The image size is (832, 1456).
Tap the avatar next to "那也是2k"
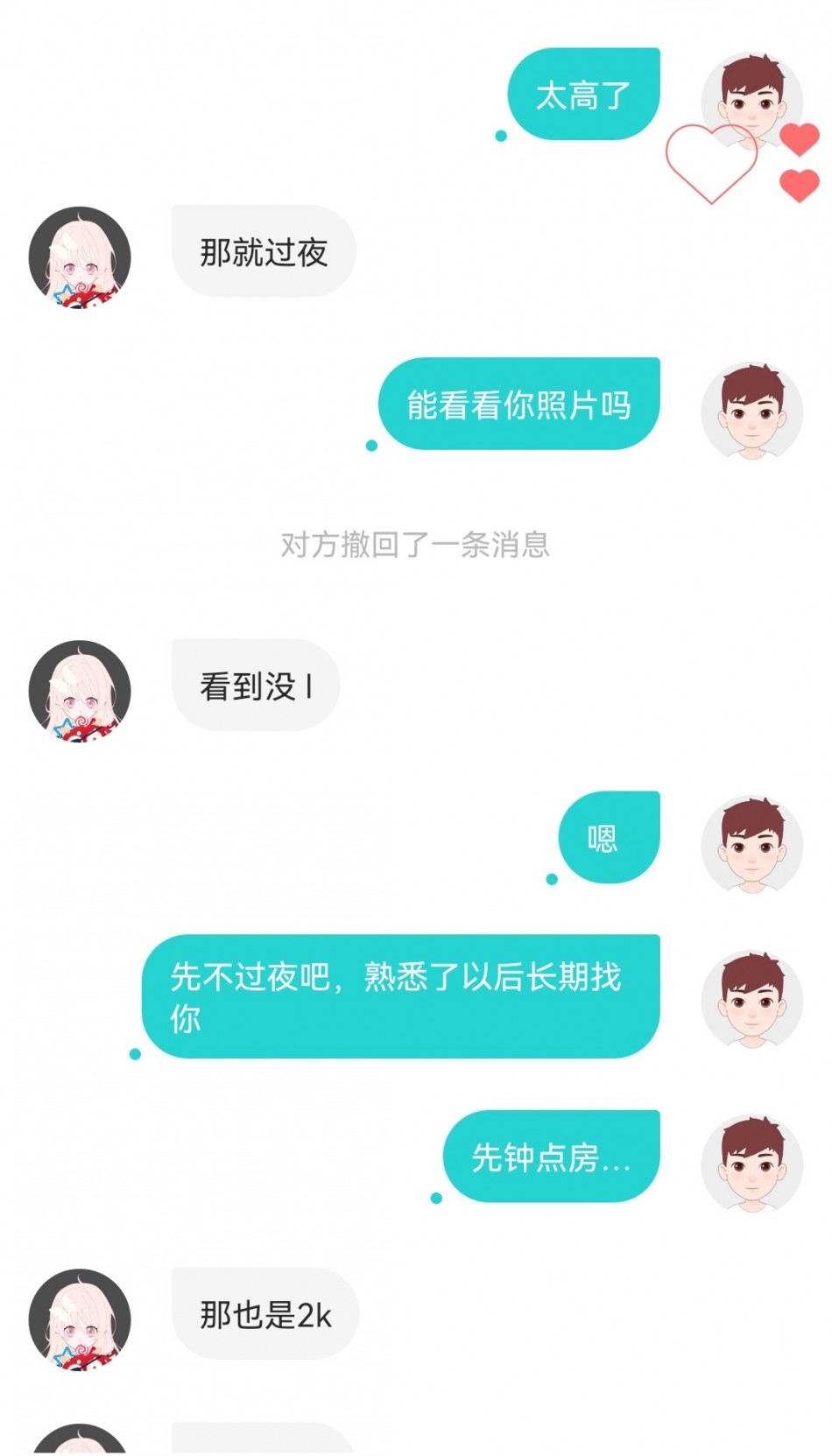[x=80, y=1319]
